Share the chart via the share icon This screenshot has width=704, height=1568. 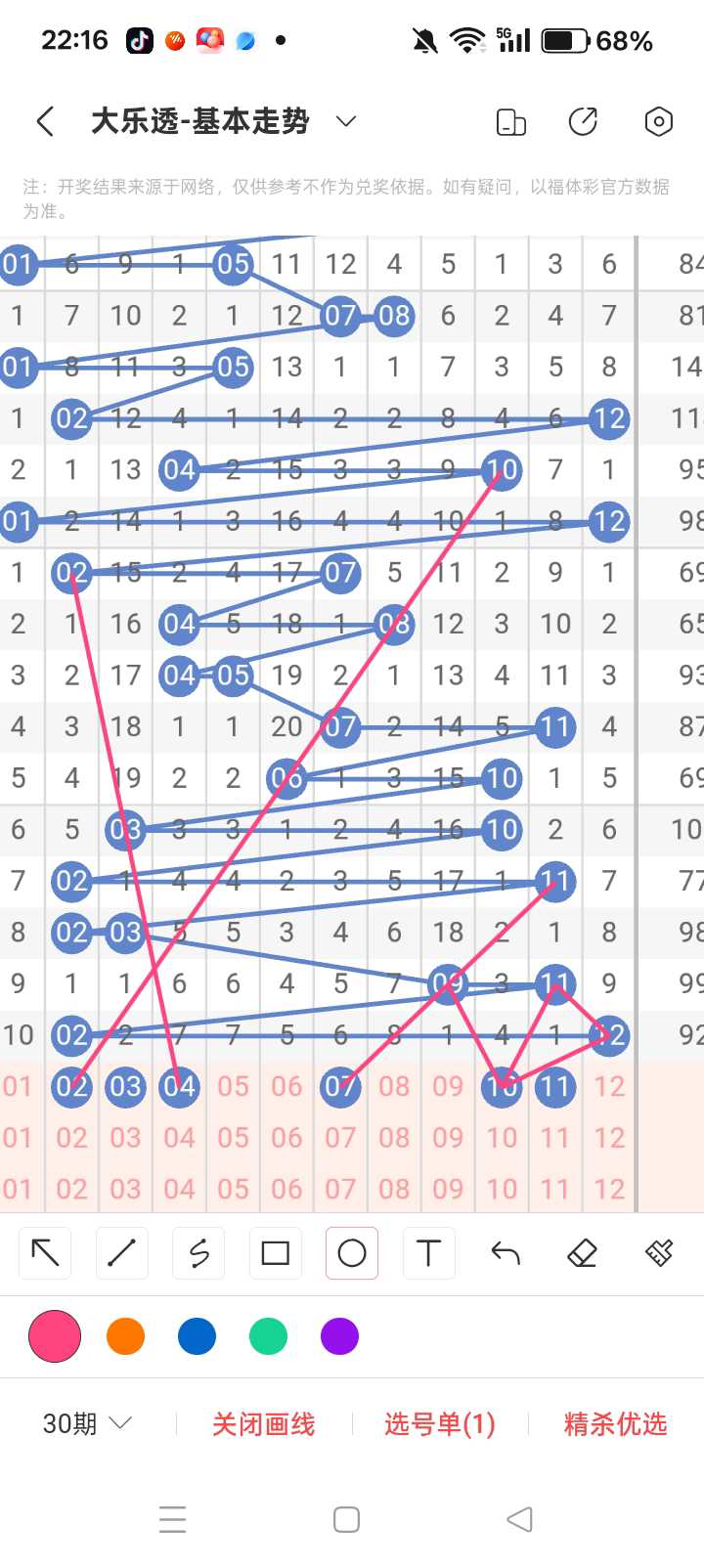click(x=584, y=121)
